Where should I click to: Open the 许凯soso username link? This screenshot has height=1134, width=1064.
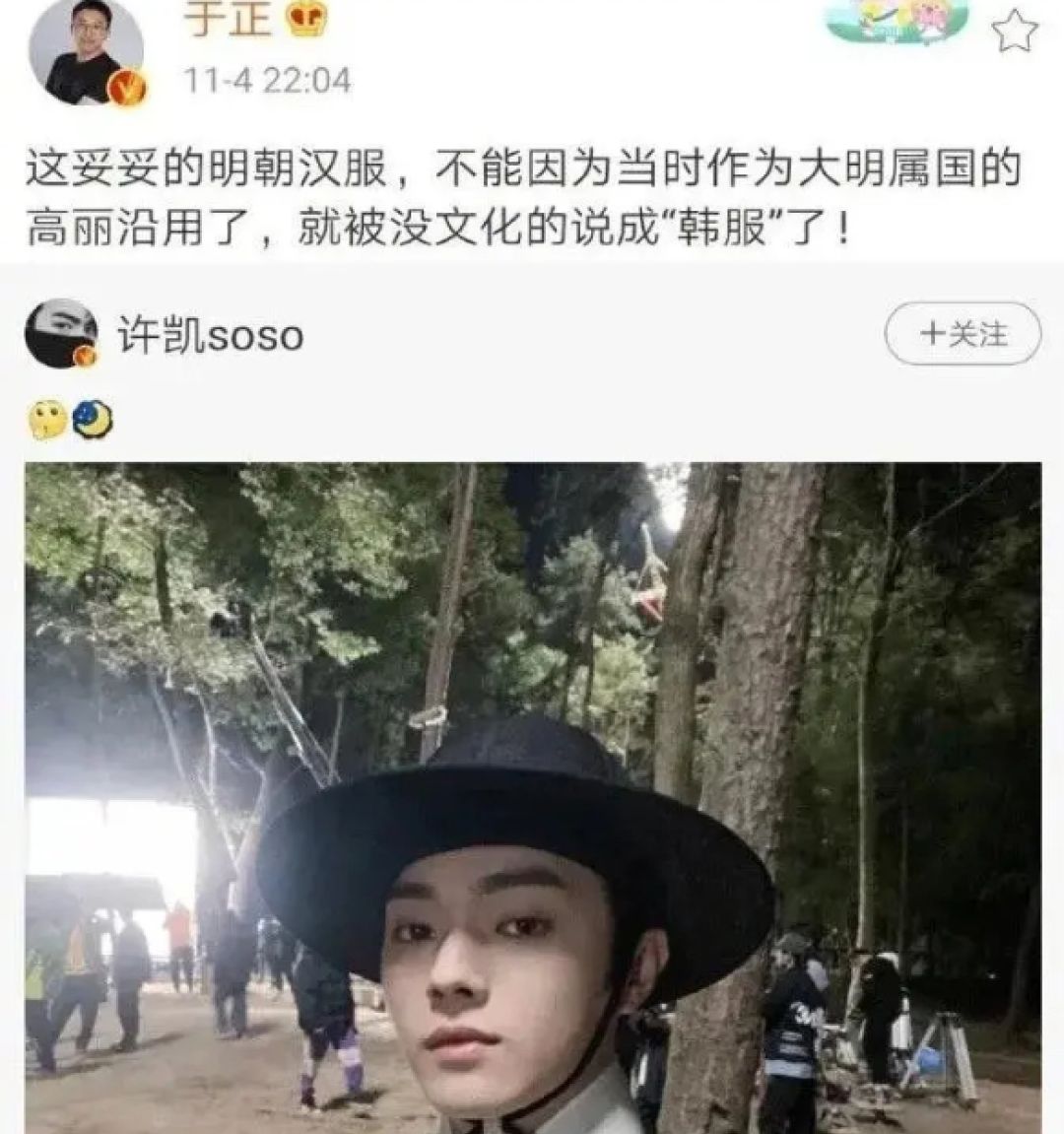(x=211, y=336)
